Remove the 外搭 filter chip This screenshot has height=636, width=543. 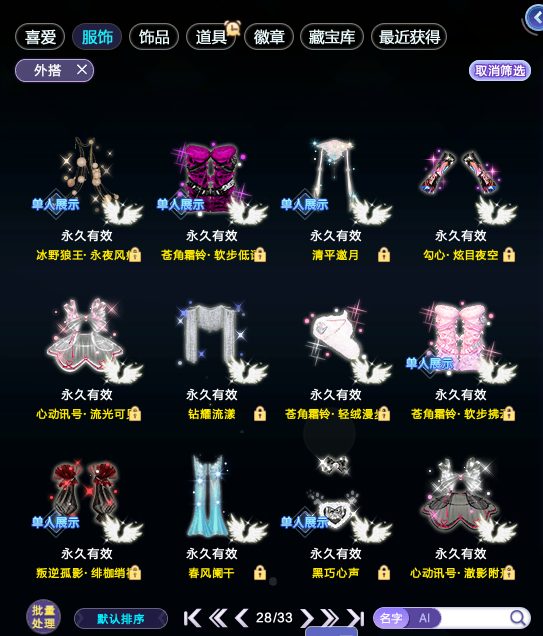pyautogui.click(x=82, y=70)
